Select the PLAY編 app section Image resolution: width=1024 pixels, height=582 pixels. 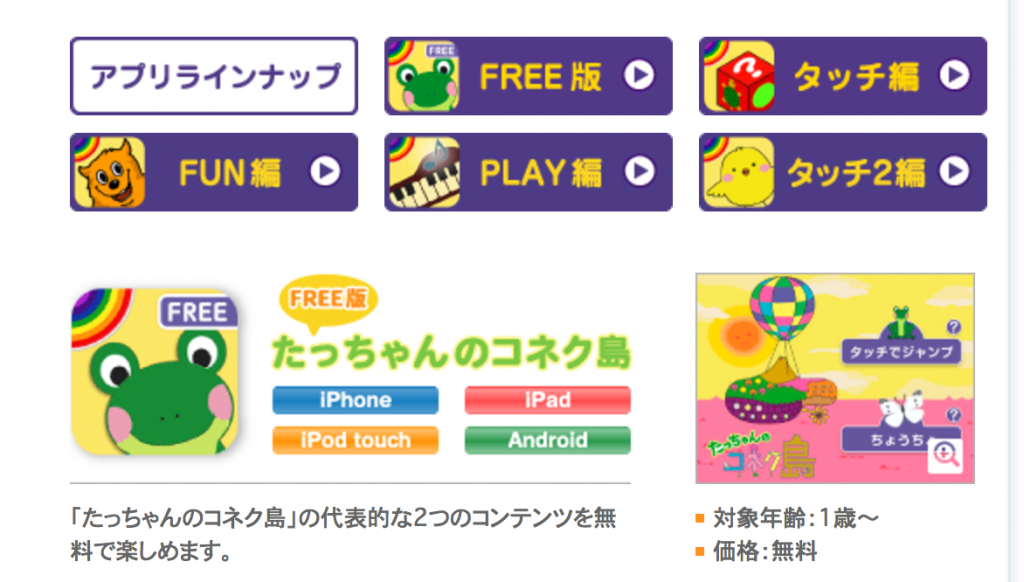point(528,172)
